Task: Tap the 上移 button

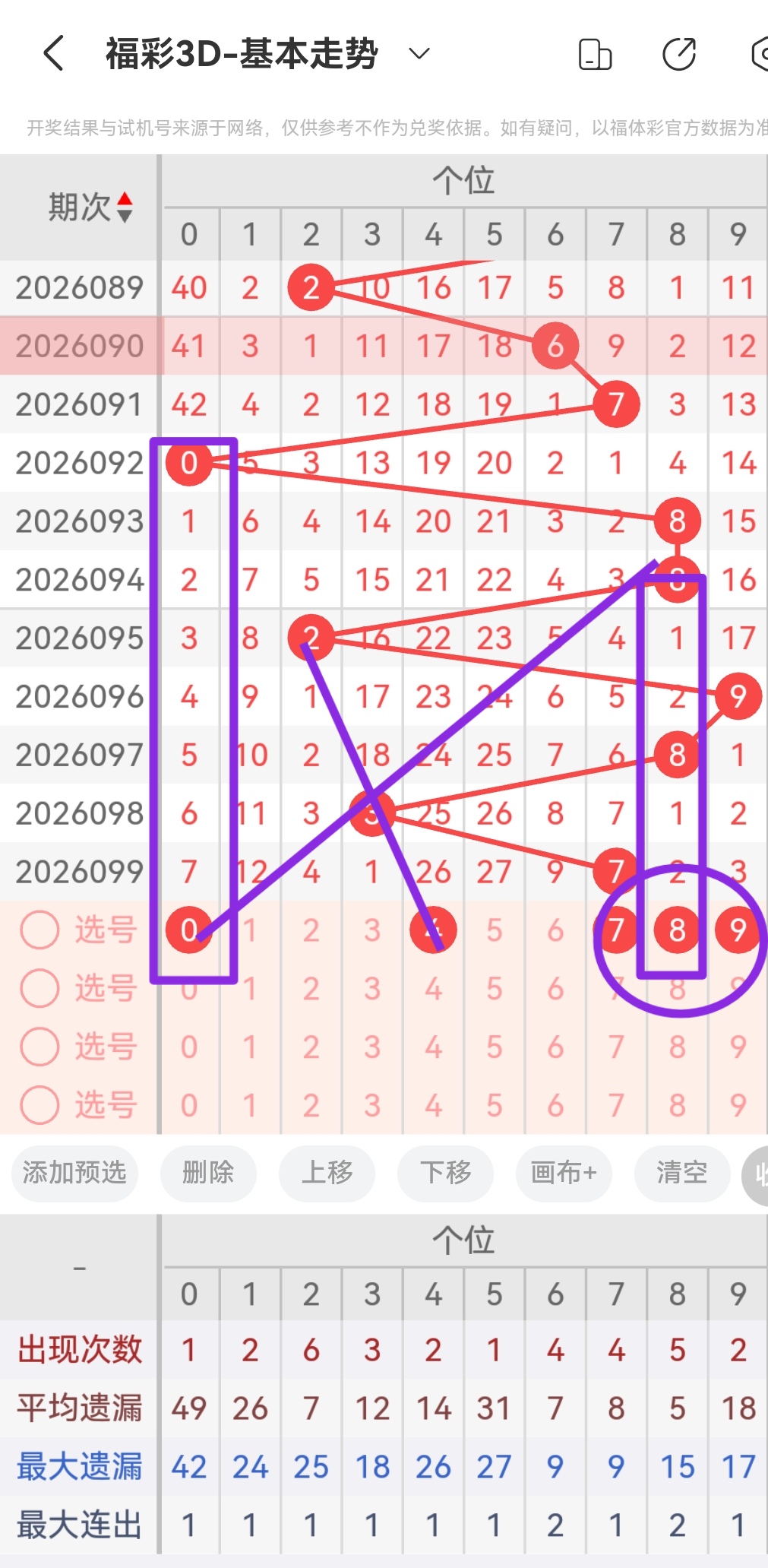Action: (x=327, y=1174)
